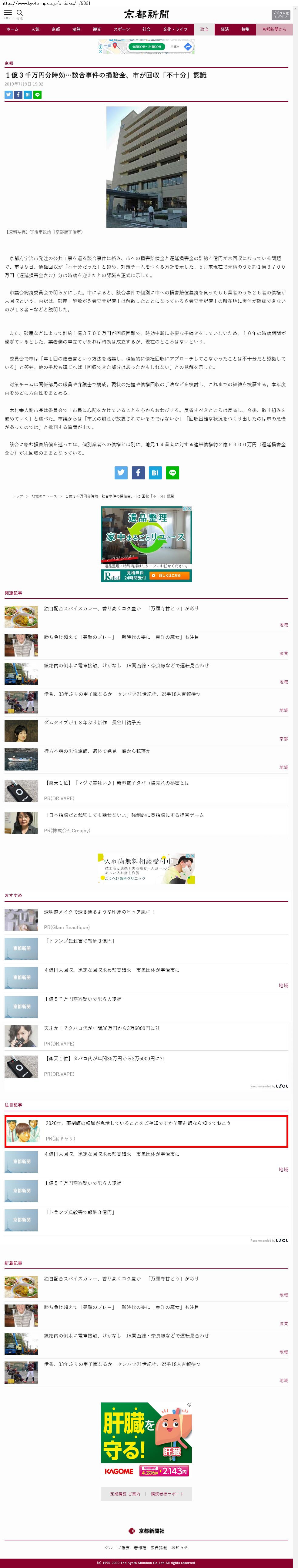The image size is (298, 1568).
Task: Switch to the スポーツ tab
Action: tap(122, 29)
